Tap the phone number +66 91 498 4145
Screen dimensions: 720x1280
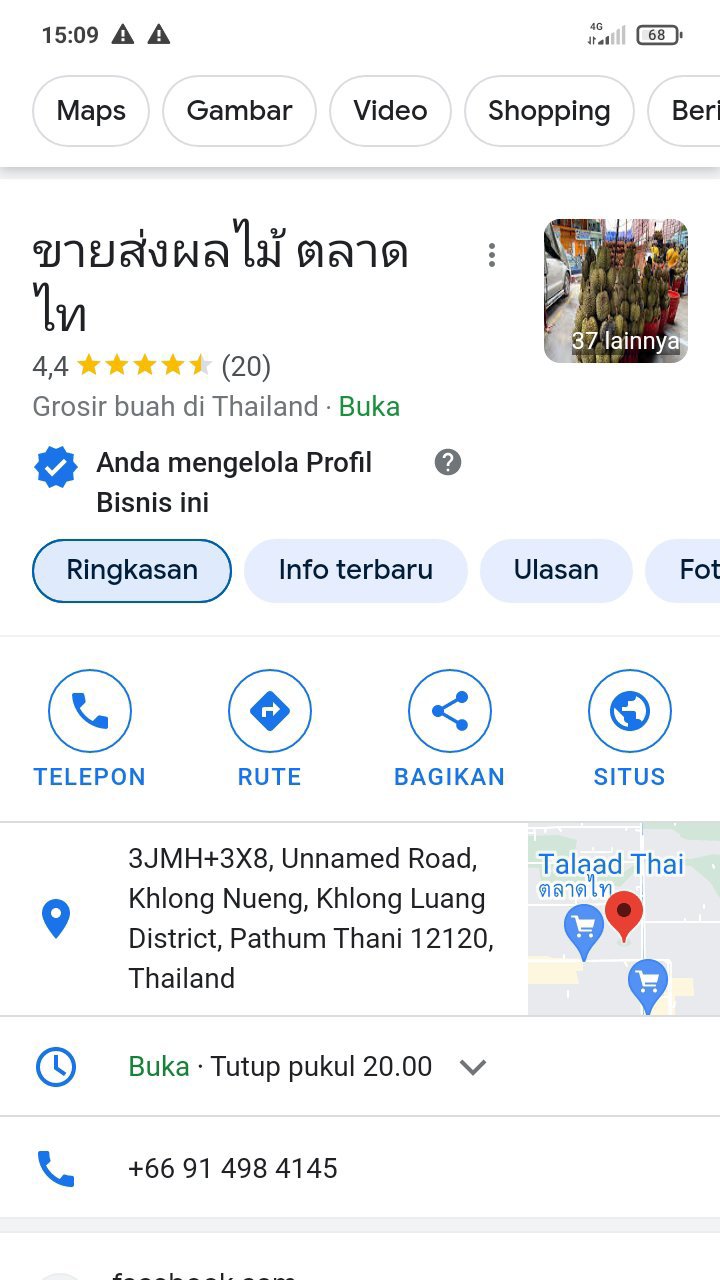pos(233,1168)
